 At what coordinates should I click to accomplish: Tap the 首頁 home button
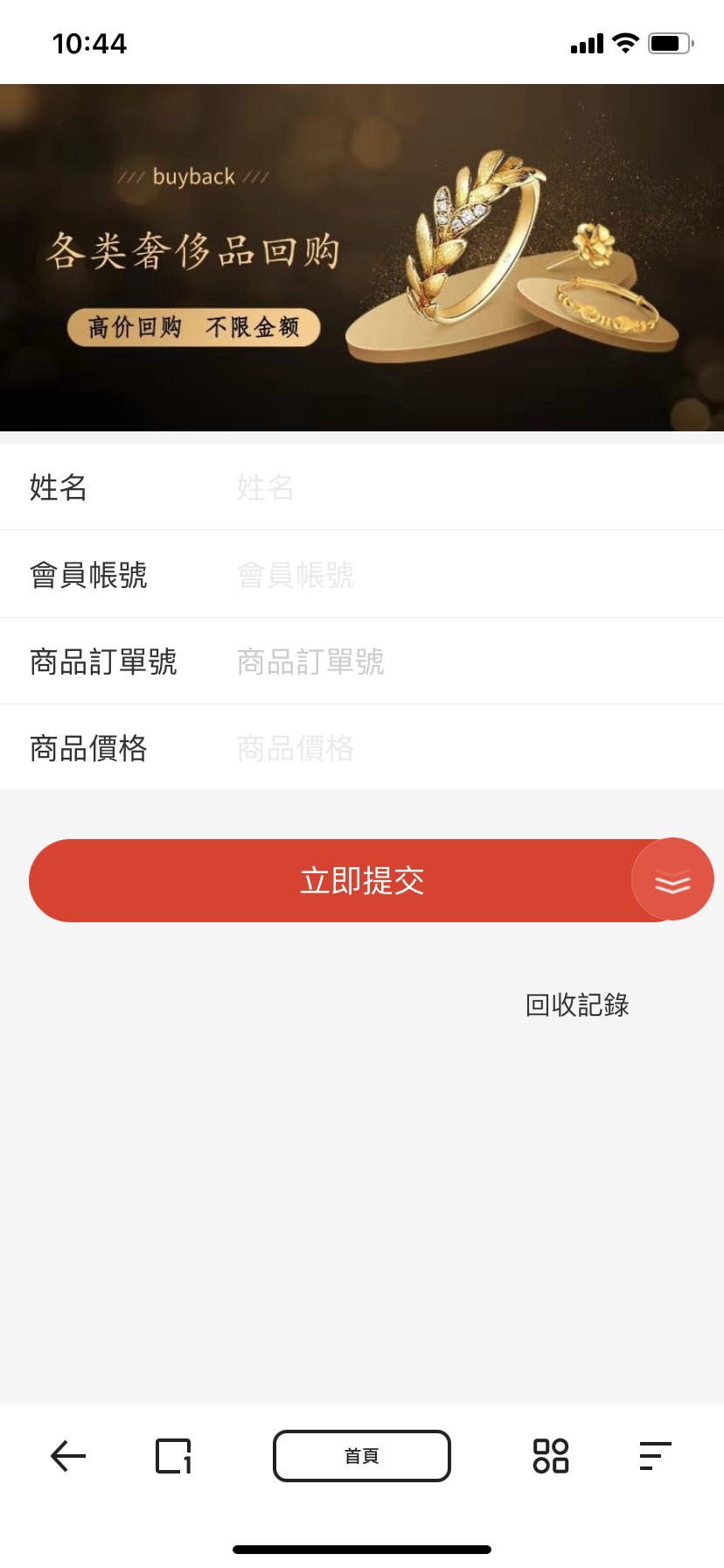point(362,1456)
